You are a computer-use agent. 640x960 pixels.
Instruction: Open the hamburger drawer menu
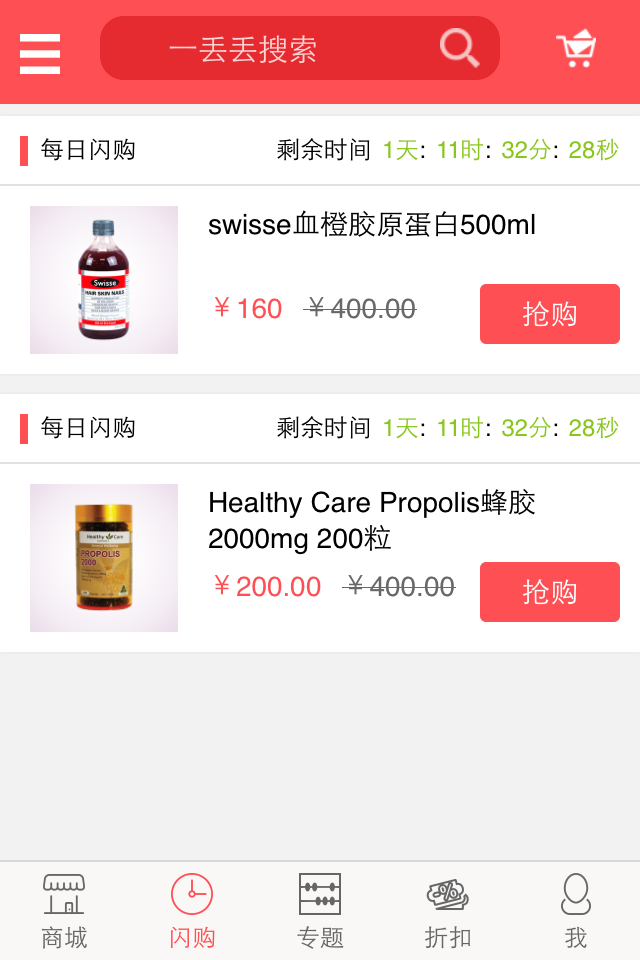coord(40,53)
